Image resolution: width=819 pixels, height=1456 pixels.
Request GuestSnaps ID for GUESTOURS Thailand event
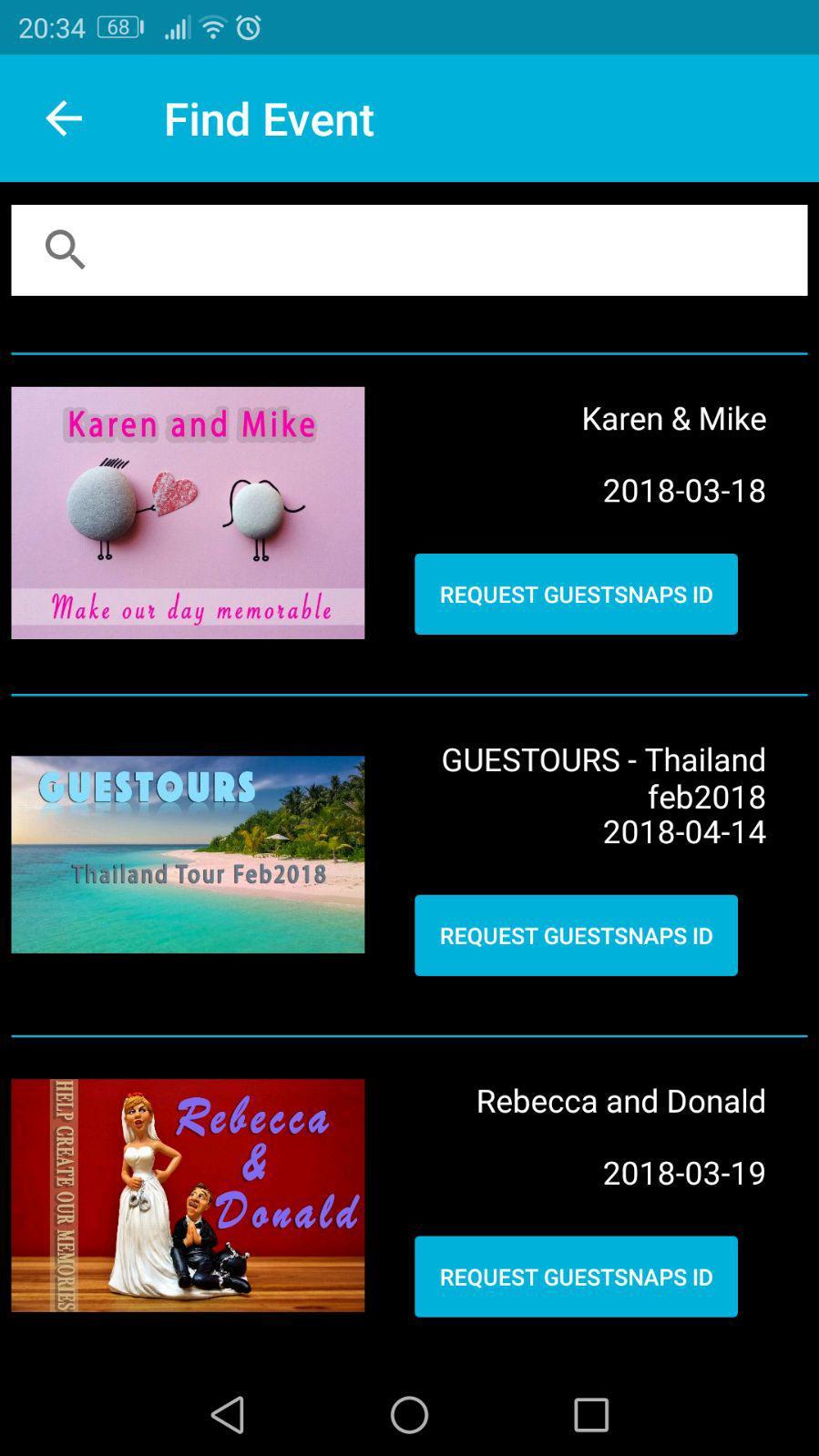(576, 935)
